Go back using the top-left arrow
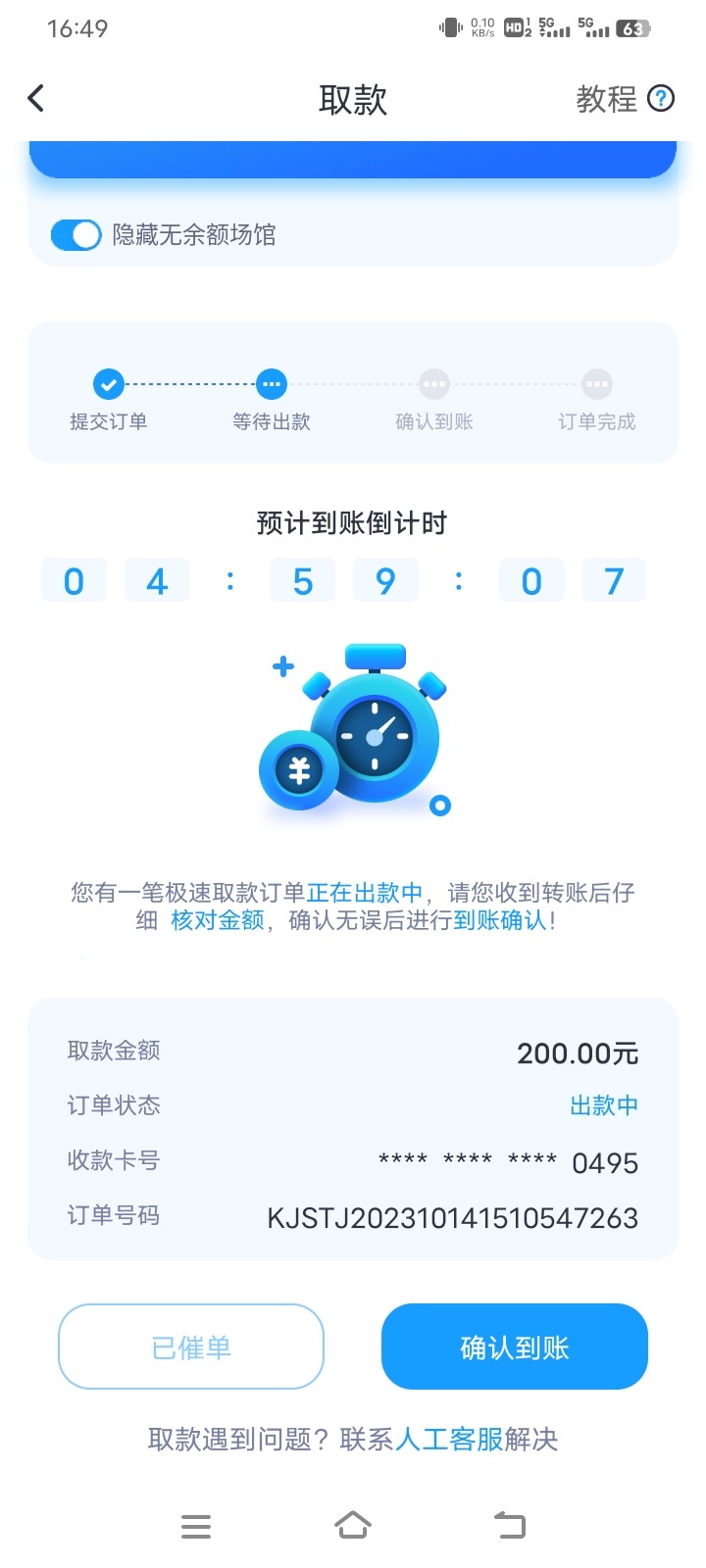The image size is (706, 1568). tap(36, 98)
